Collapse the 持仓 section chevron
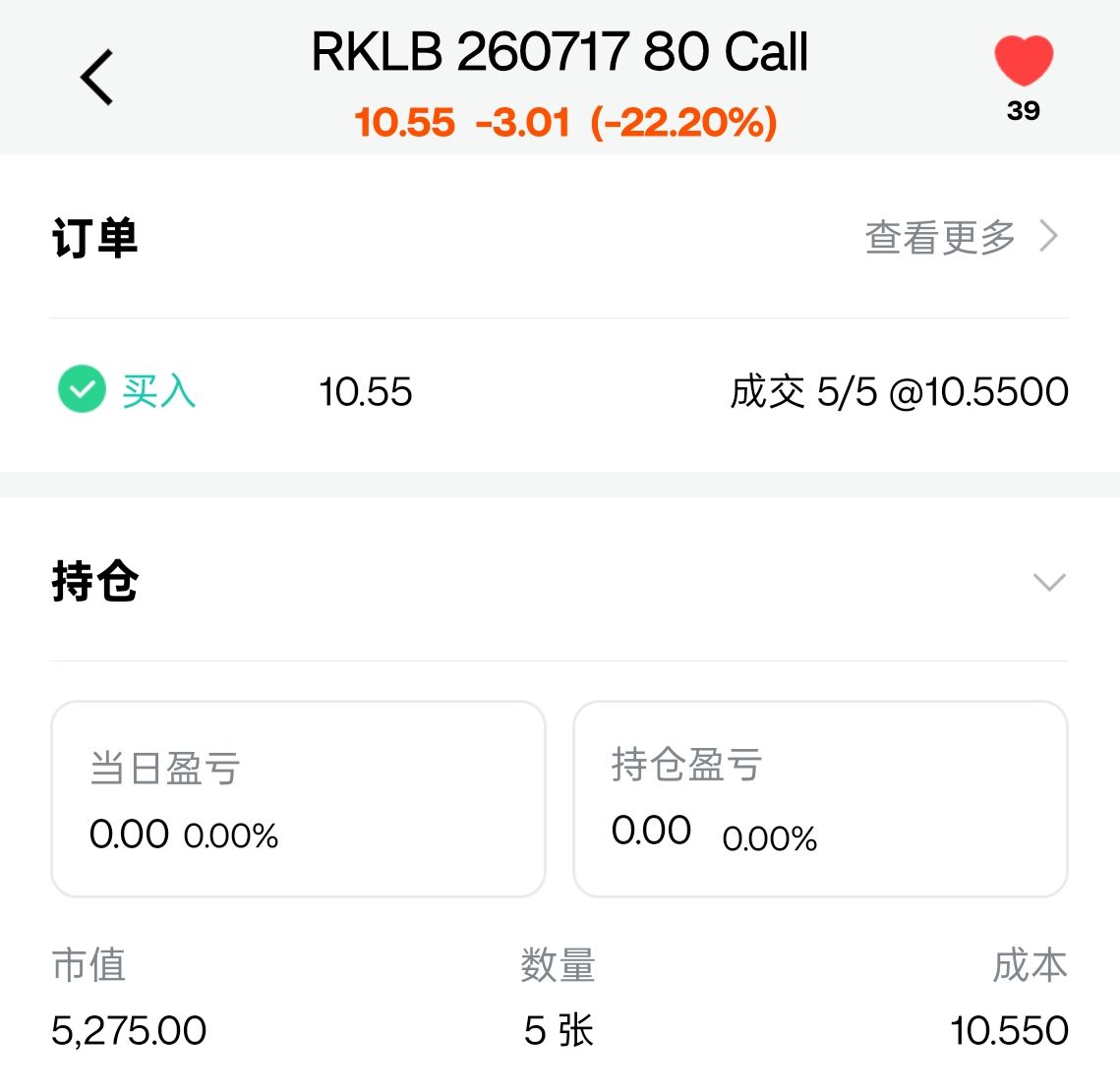 1049,582
